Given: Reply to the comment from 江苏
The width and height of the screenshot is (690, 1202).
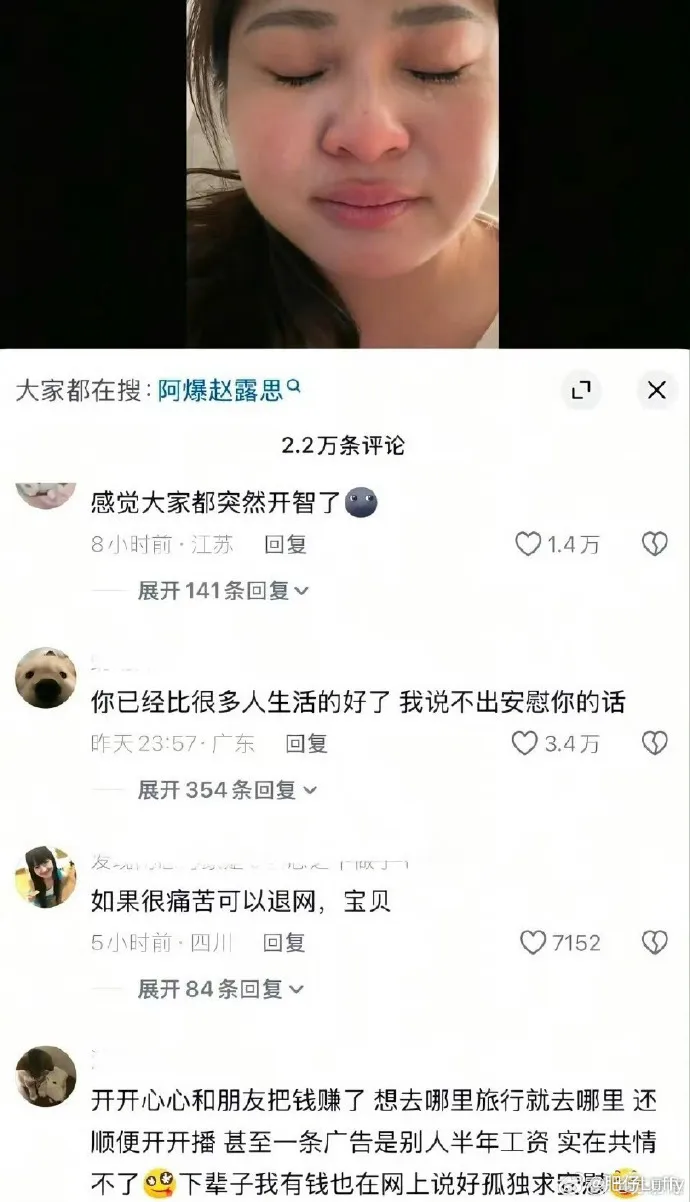Looking at the screenshot, I should click(285, 544).
